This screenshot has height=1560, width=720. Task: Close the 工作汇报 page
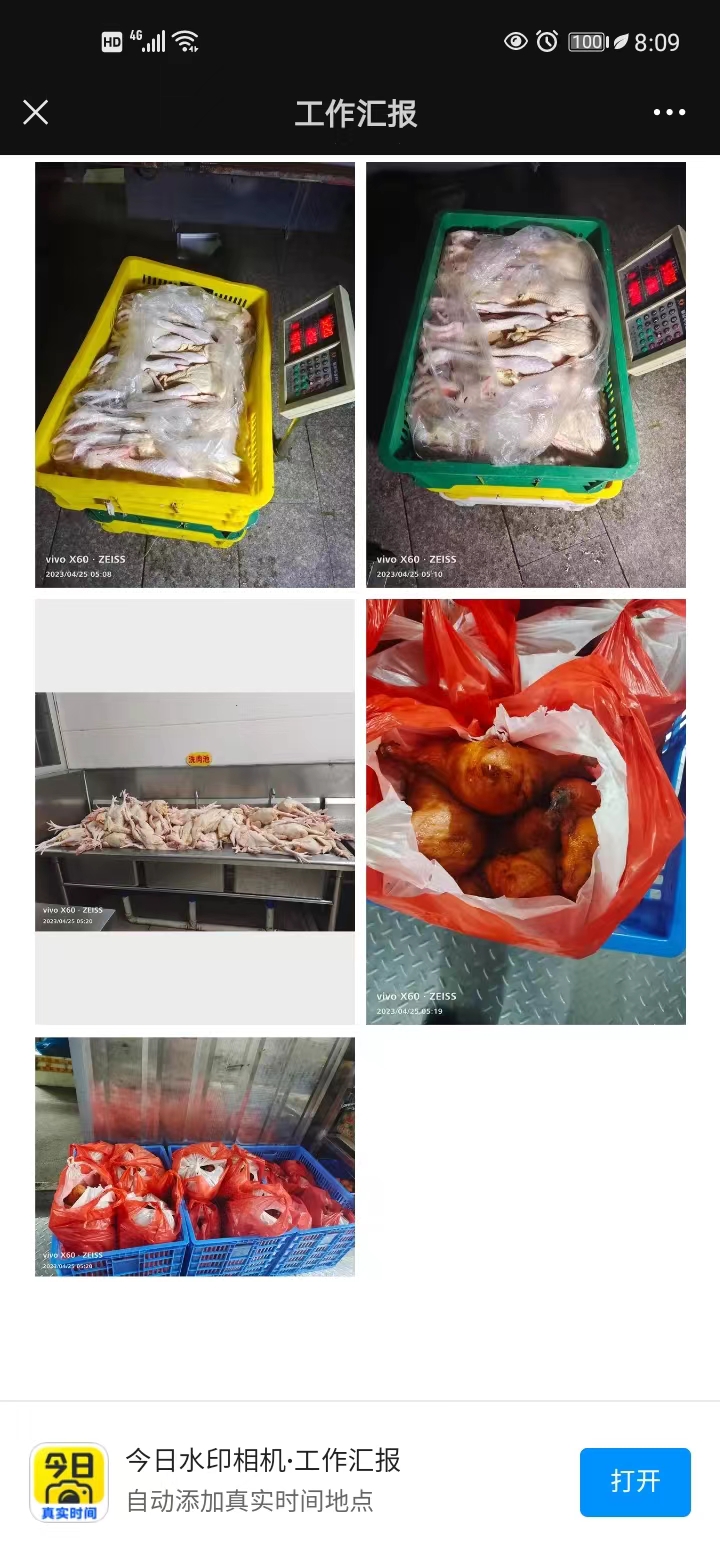point(36,112)
